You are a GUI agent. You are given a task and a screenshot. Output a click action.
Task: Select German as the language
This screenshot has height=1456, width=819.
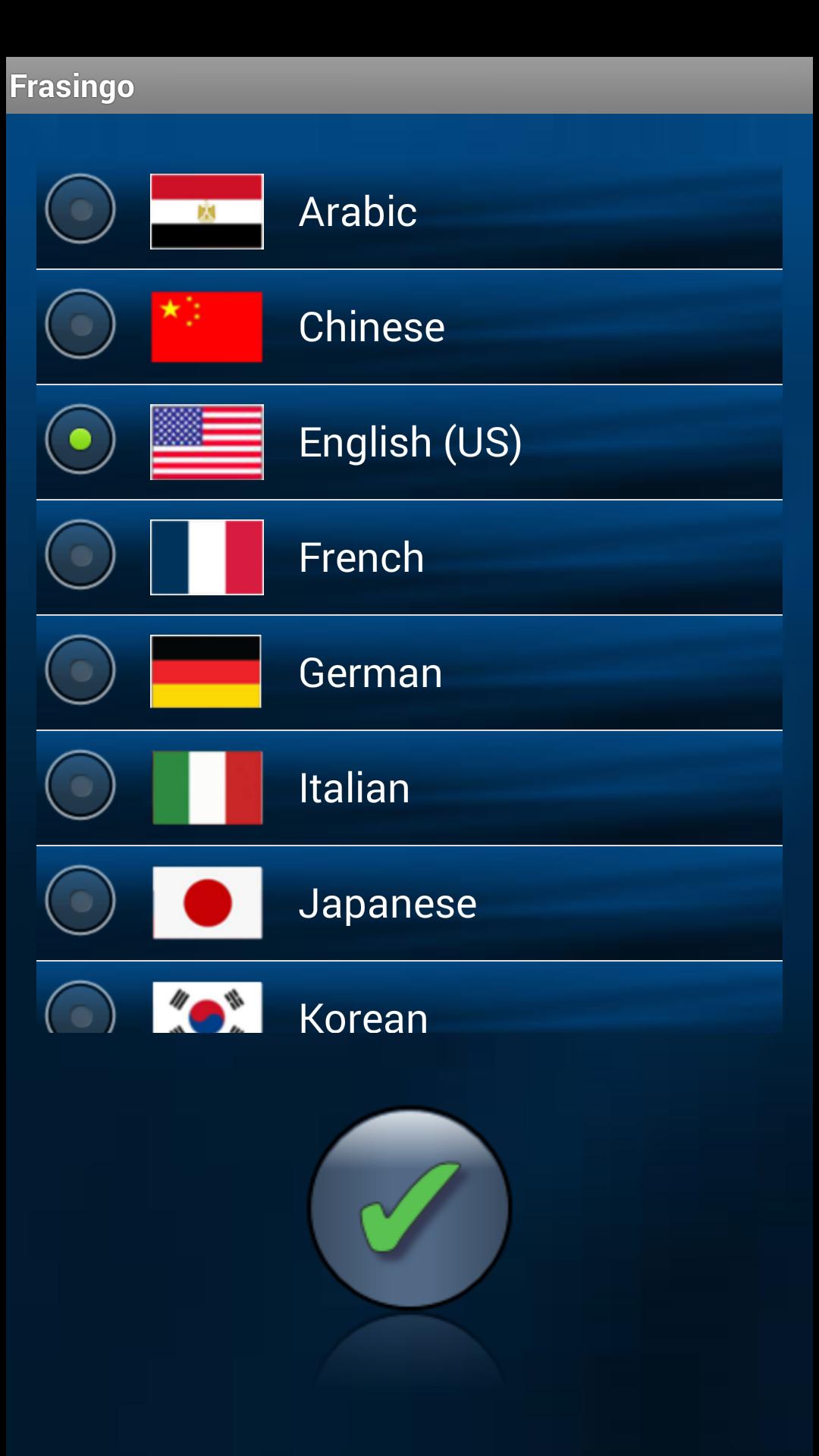coord(80,670)
